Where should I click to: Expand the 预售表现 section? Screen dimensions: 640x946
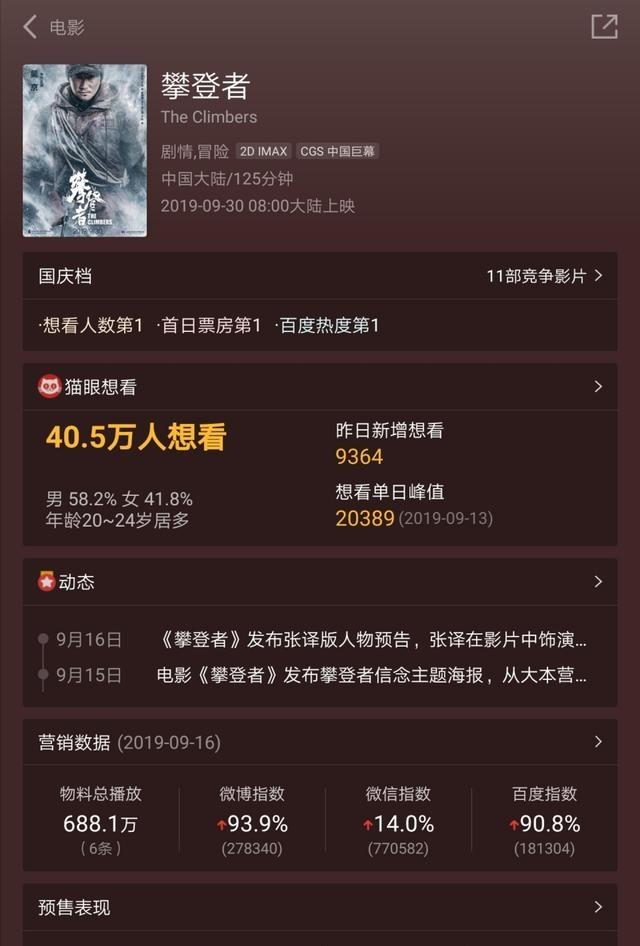point(598,907)
